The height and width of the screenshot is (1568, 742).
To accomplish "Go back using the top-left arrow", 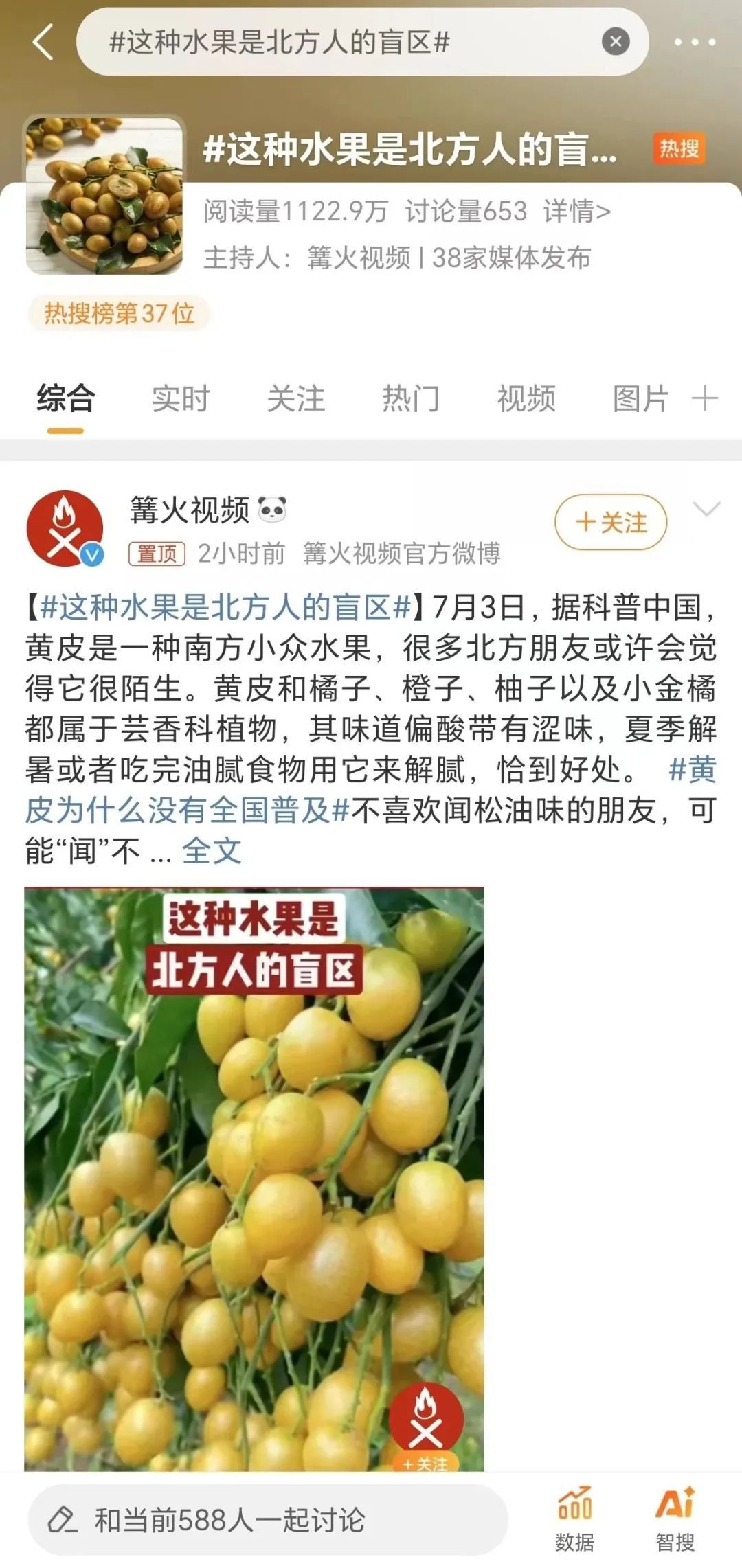I will (x=43, y=42).
